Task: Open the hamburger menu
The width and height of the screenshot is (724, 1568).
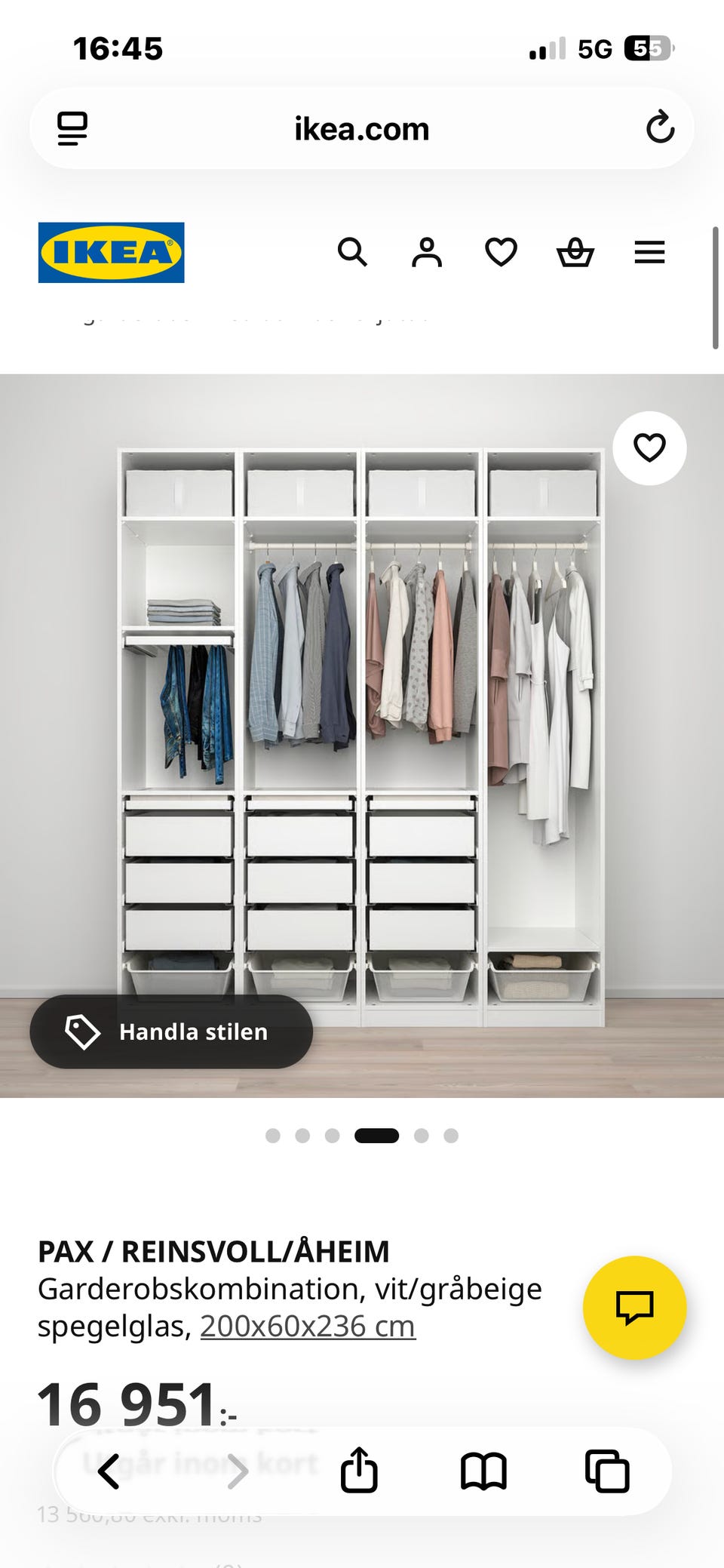Action: coord(649,252)
